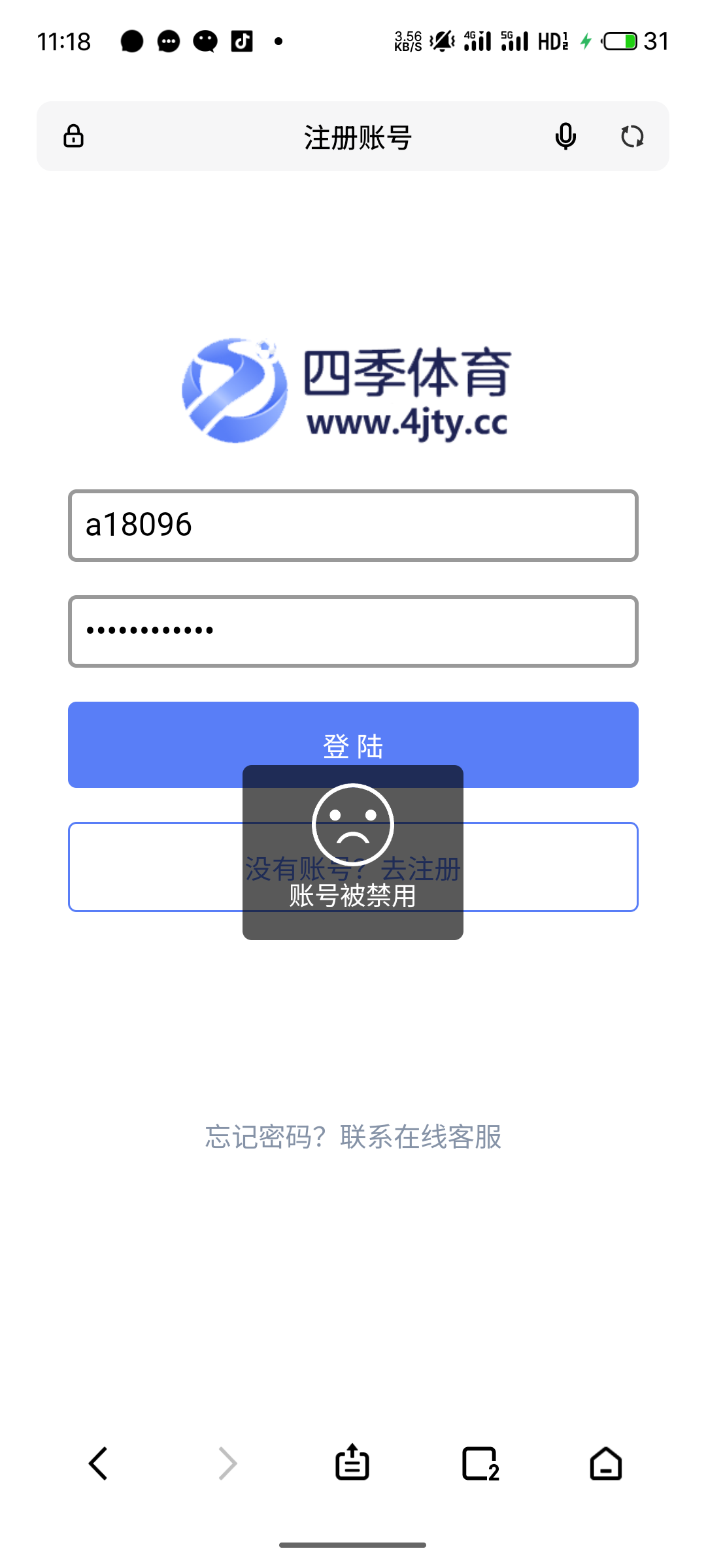Go to the browser home page
Screen dimensions: 706x1568
(606, 1463)
